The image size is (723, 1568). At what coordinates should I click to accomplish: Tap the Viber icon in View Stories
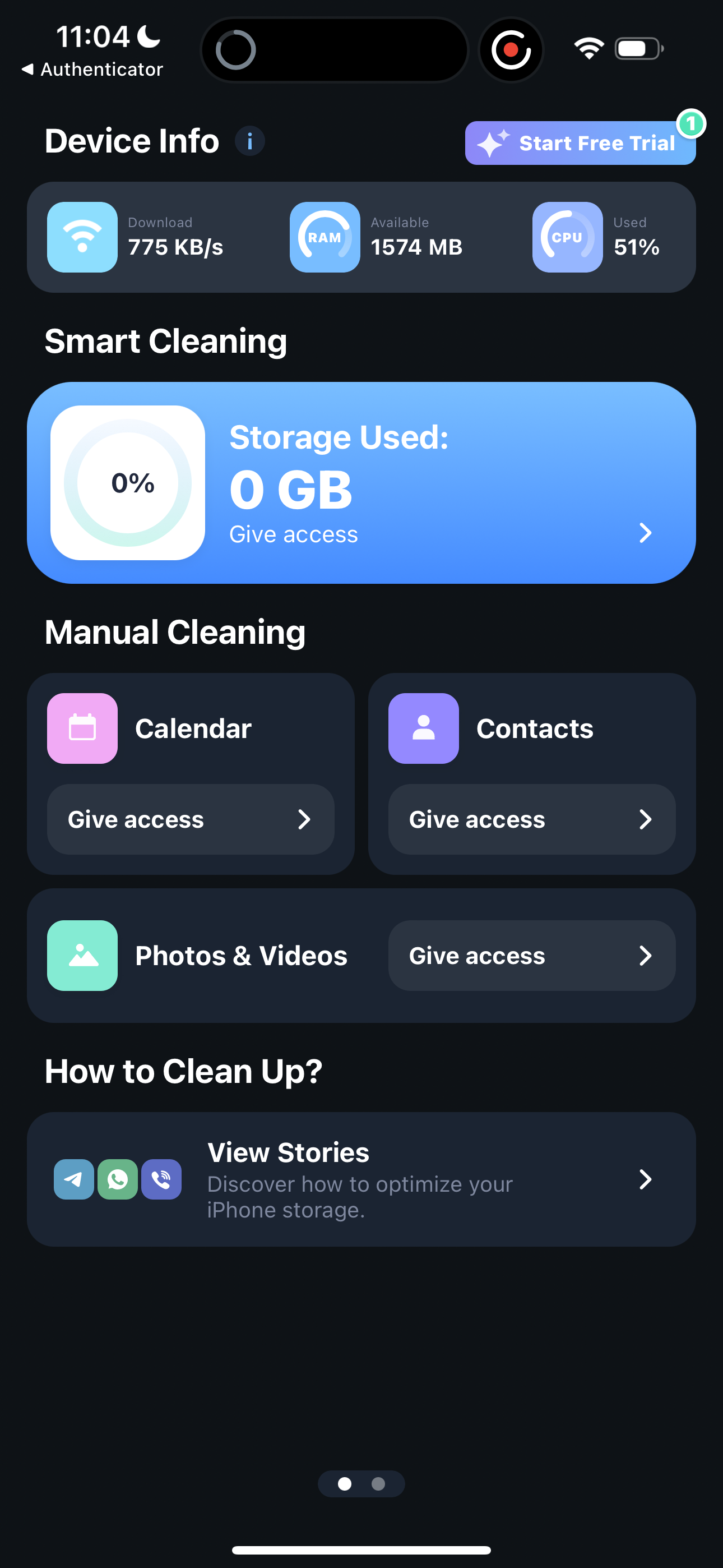(161, 1179)
